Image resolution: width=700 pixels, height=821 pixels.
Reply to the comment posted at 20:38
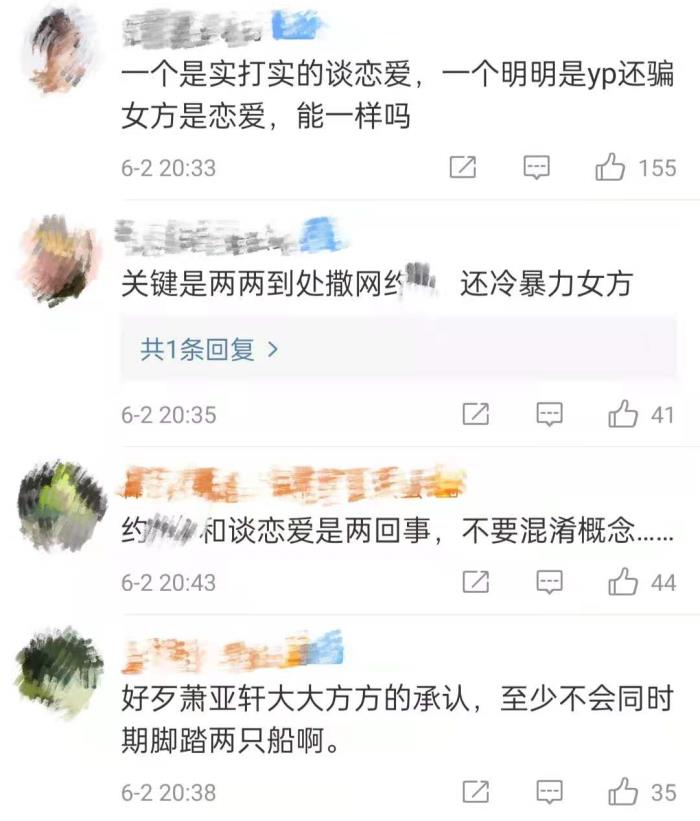point(549,792)
